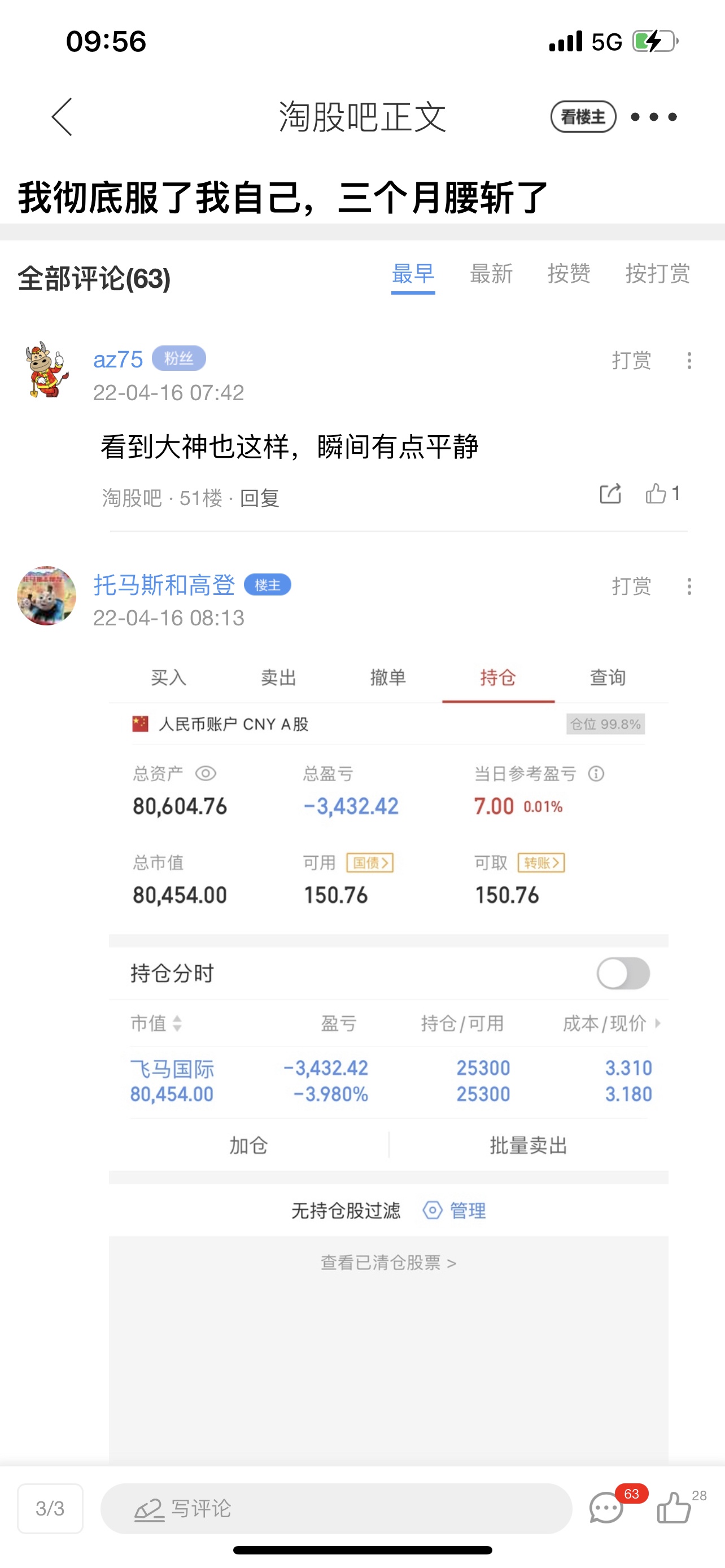Tap 打赏 on 托马斯和高登's comment

coord(631,586)
